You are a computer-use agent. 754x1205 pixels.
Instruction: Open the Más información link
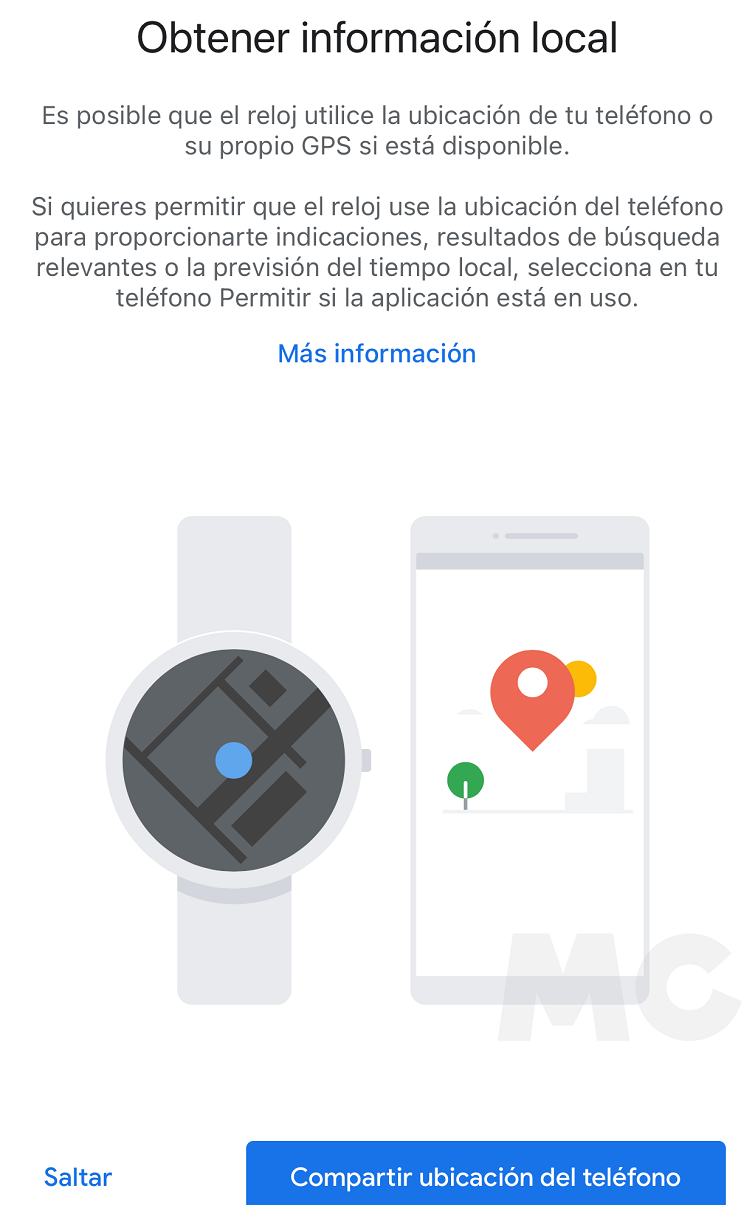point(377,353)
